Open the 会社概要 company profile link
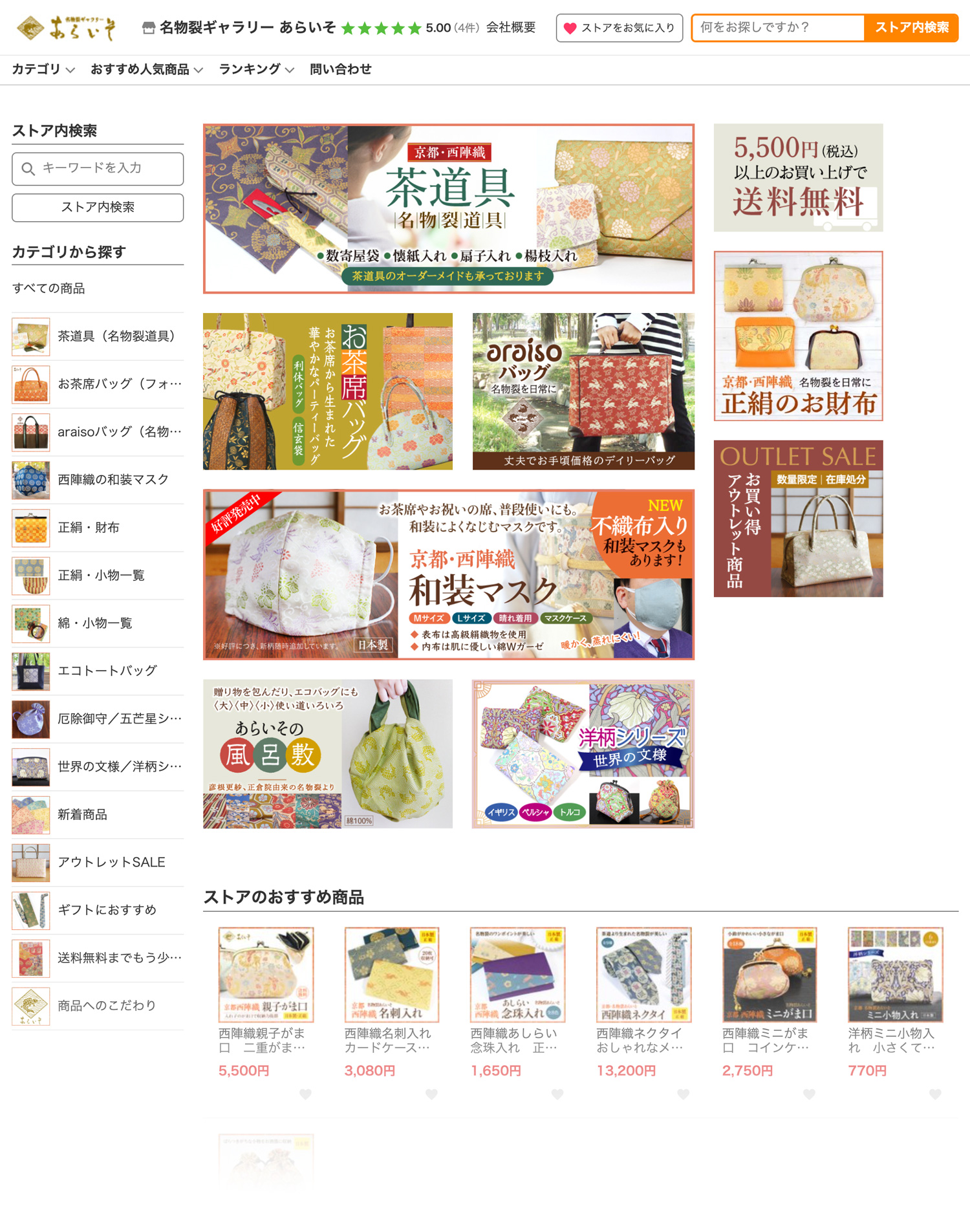This screenshot has height=1232, width=970. pyautogui.click(x=511, y=28)
